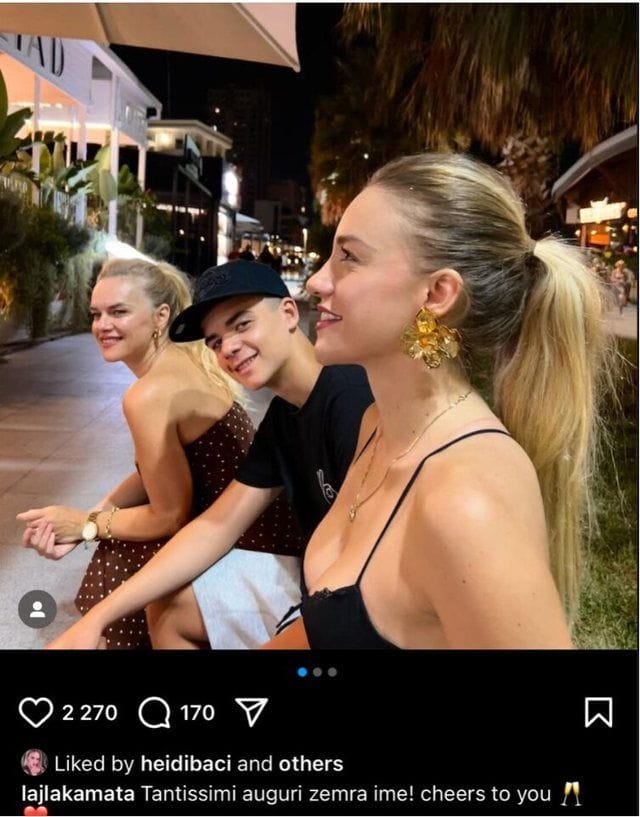Share the post via the paper plane
640x817 pixels.
tap(251, 711)
